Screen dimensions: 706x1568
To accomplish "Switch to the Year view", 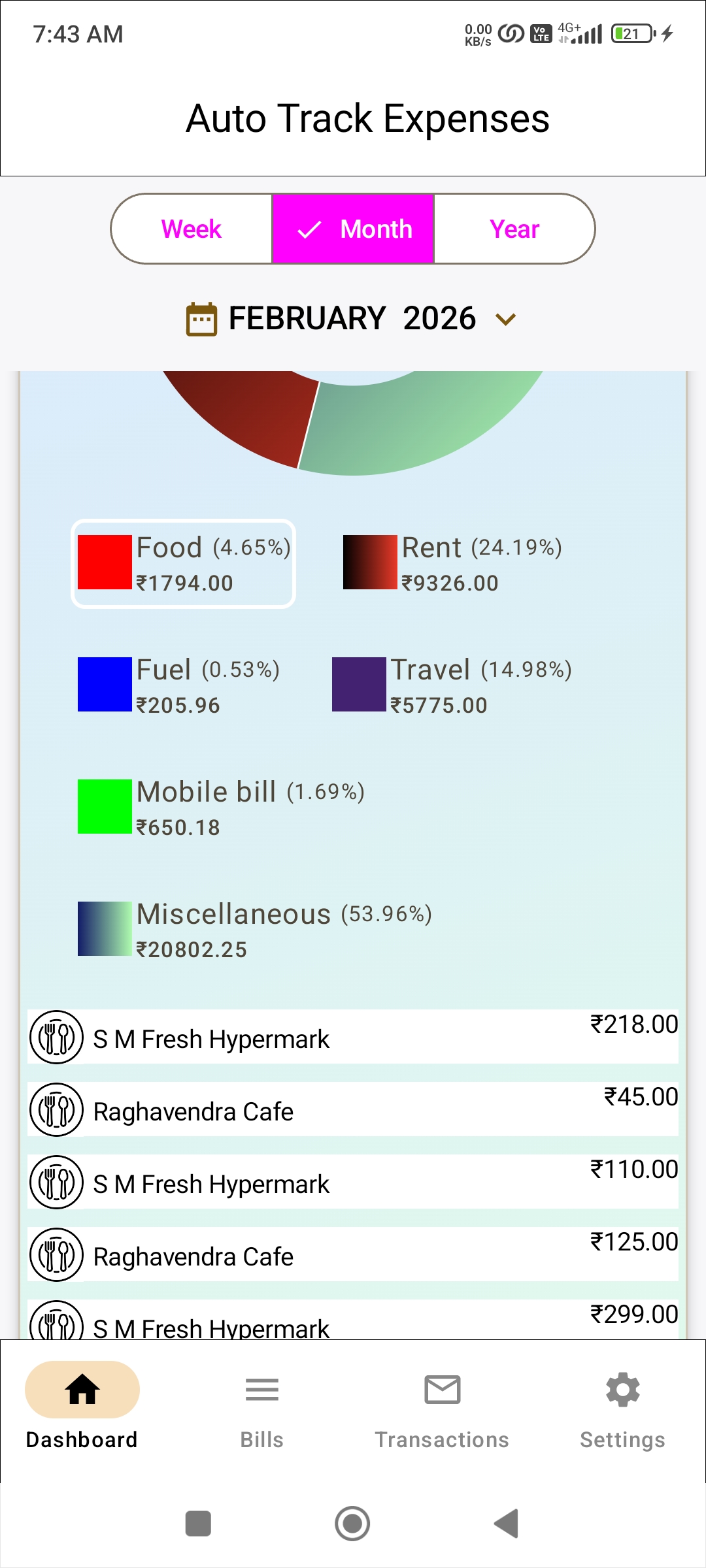I will point(514,229).
